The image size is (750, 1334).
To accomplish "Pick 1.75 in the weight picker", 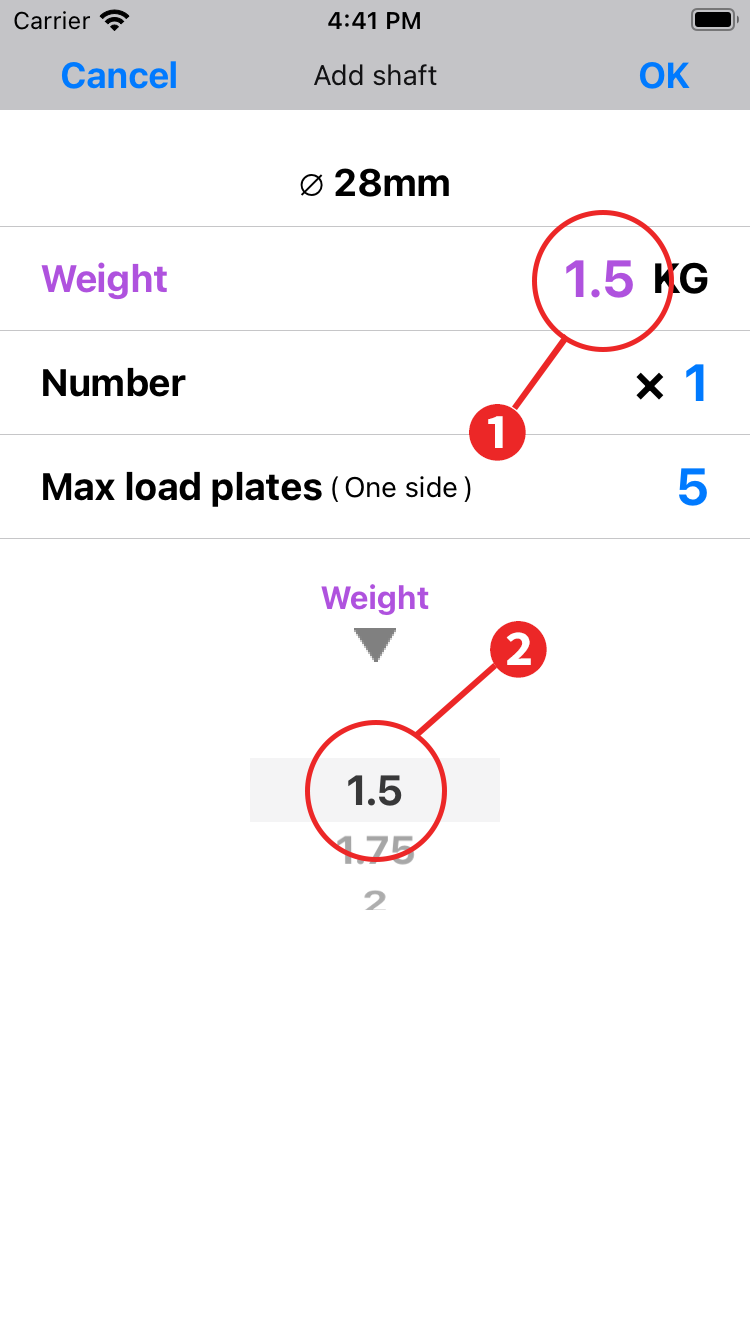I will [x=374, y=851].
